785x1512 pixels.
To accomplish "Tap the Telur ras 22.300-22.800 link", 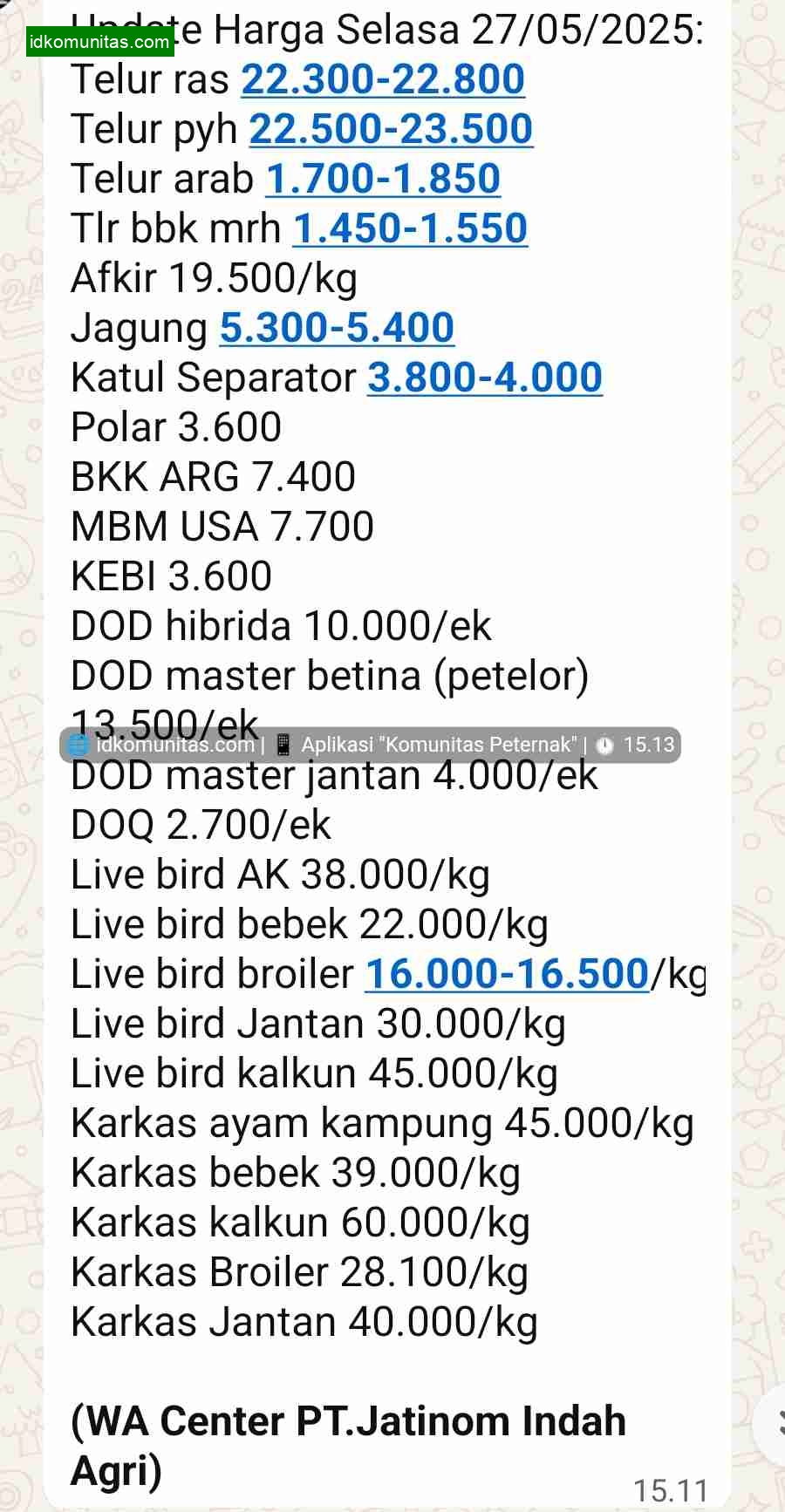I will tap(383, 80).
